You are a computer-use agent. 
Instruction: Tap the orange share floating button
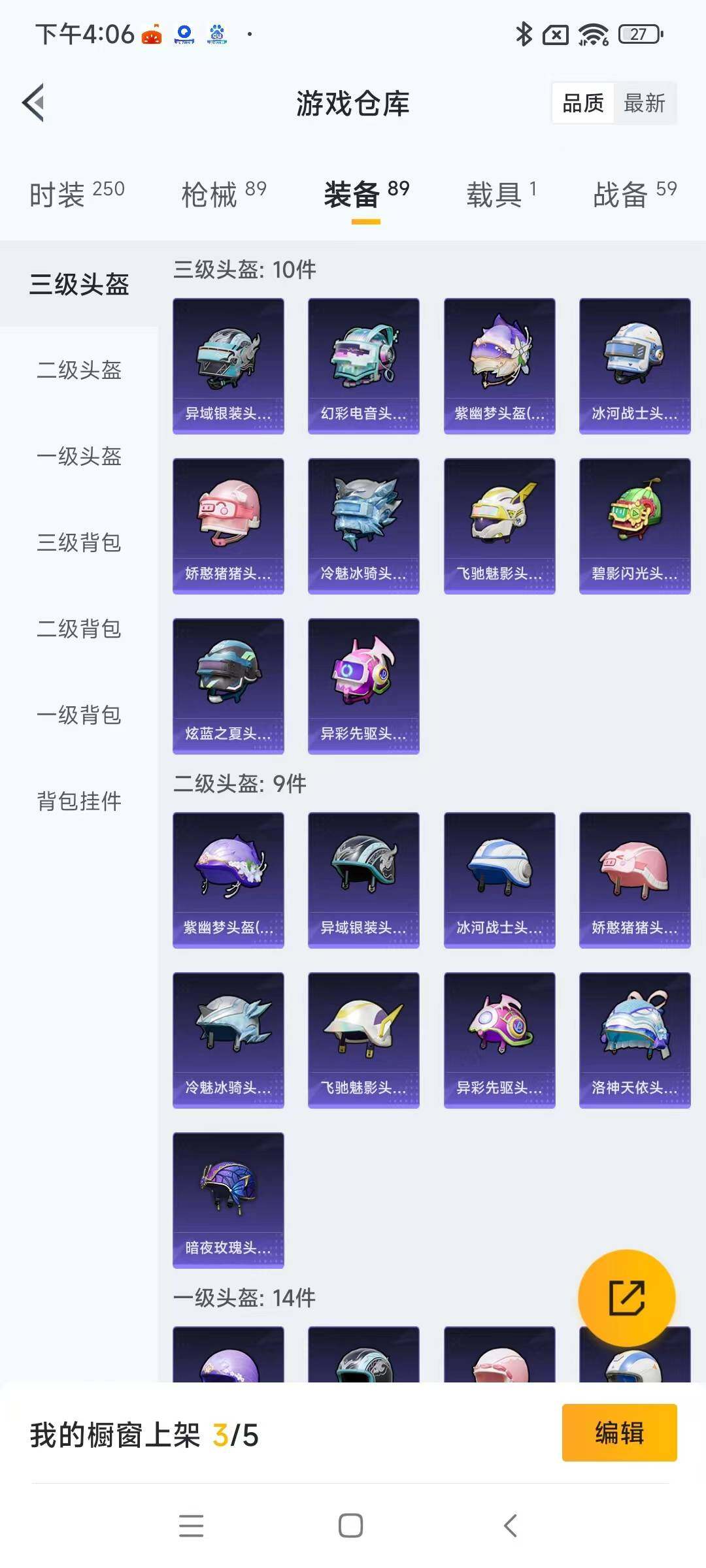627,1298
